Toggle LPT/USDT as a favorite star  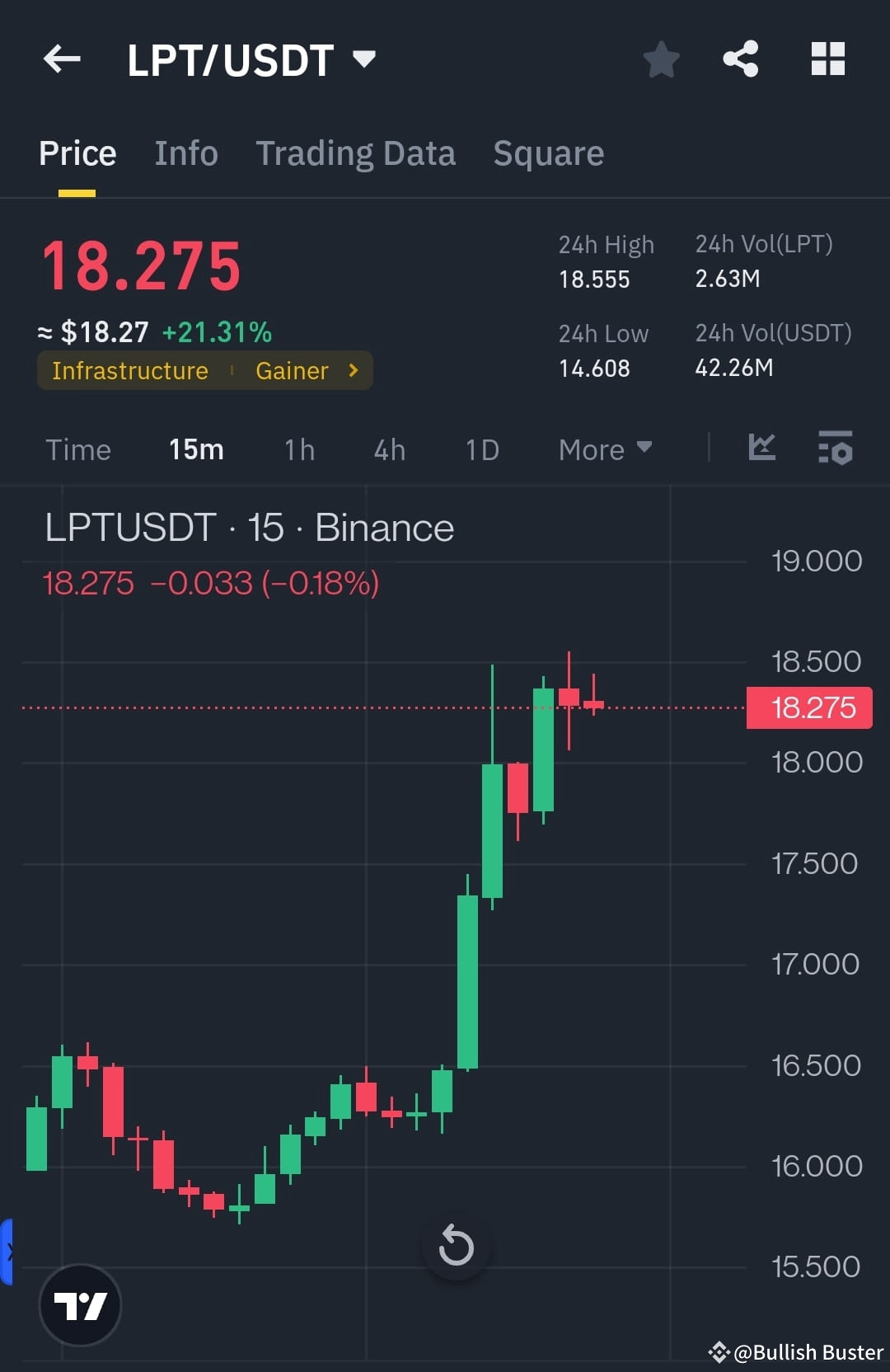661,59
